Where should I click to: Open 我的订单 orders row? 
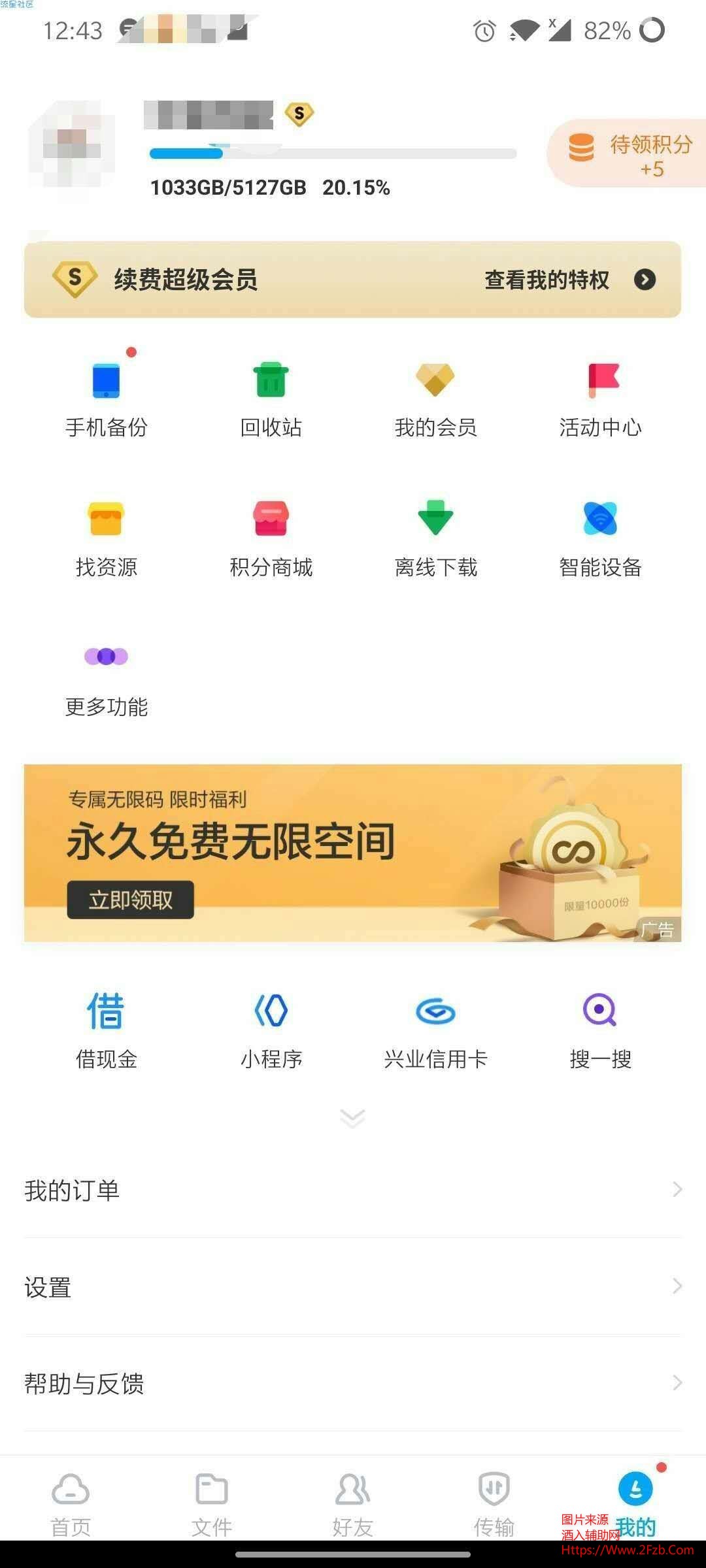[353, 1190]
